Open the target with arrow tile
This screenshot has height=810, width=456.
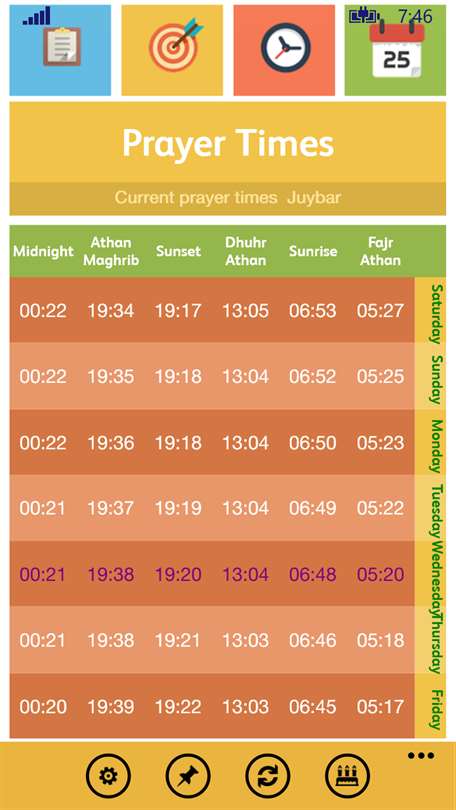172,50
